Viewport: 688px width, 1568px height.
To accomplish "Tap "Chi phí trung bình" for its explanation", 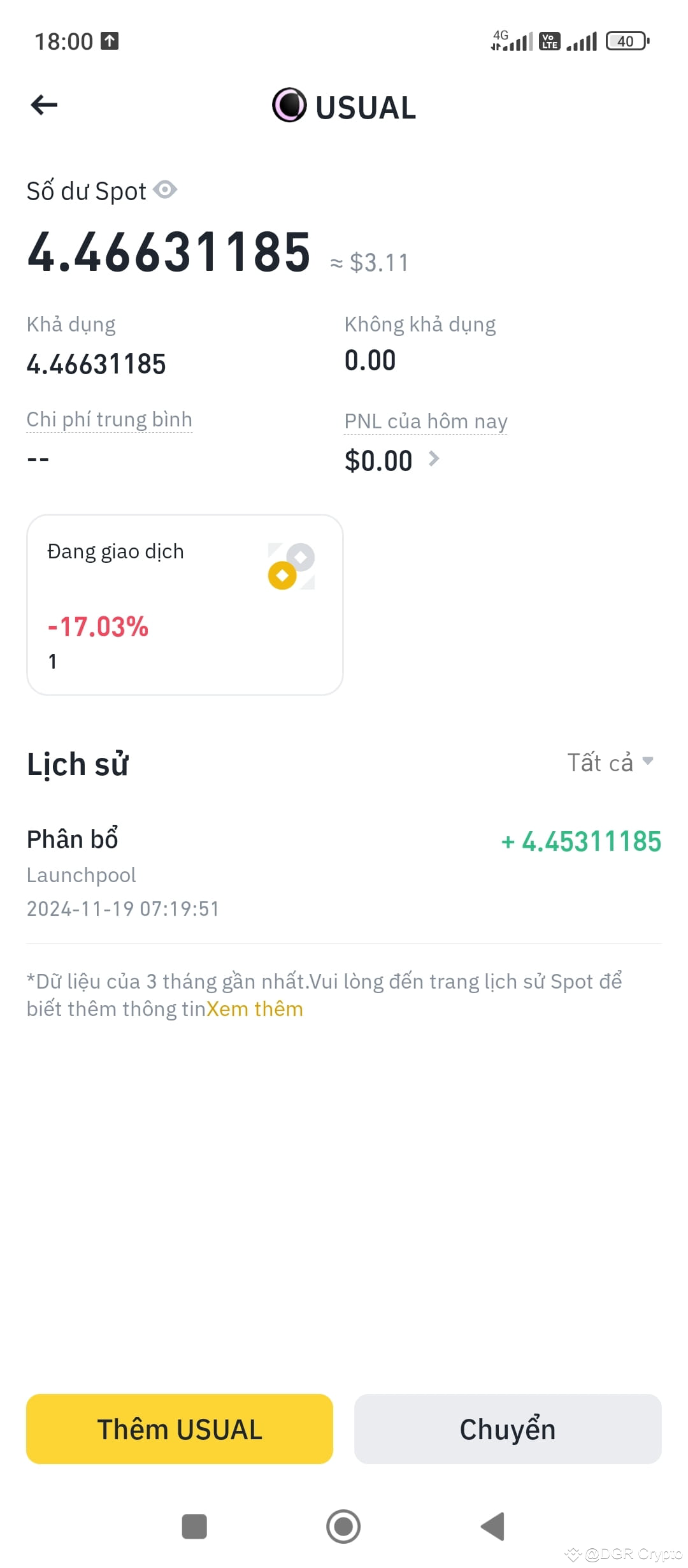I will pos(110,419).
